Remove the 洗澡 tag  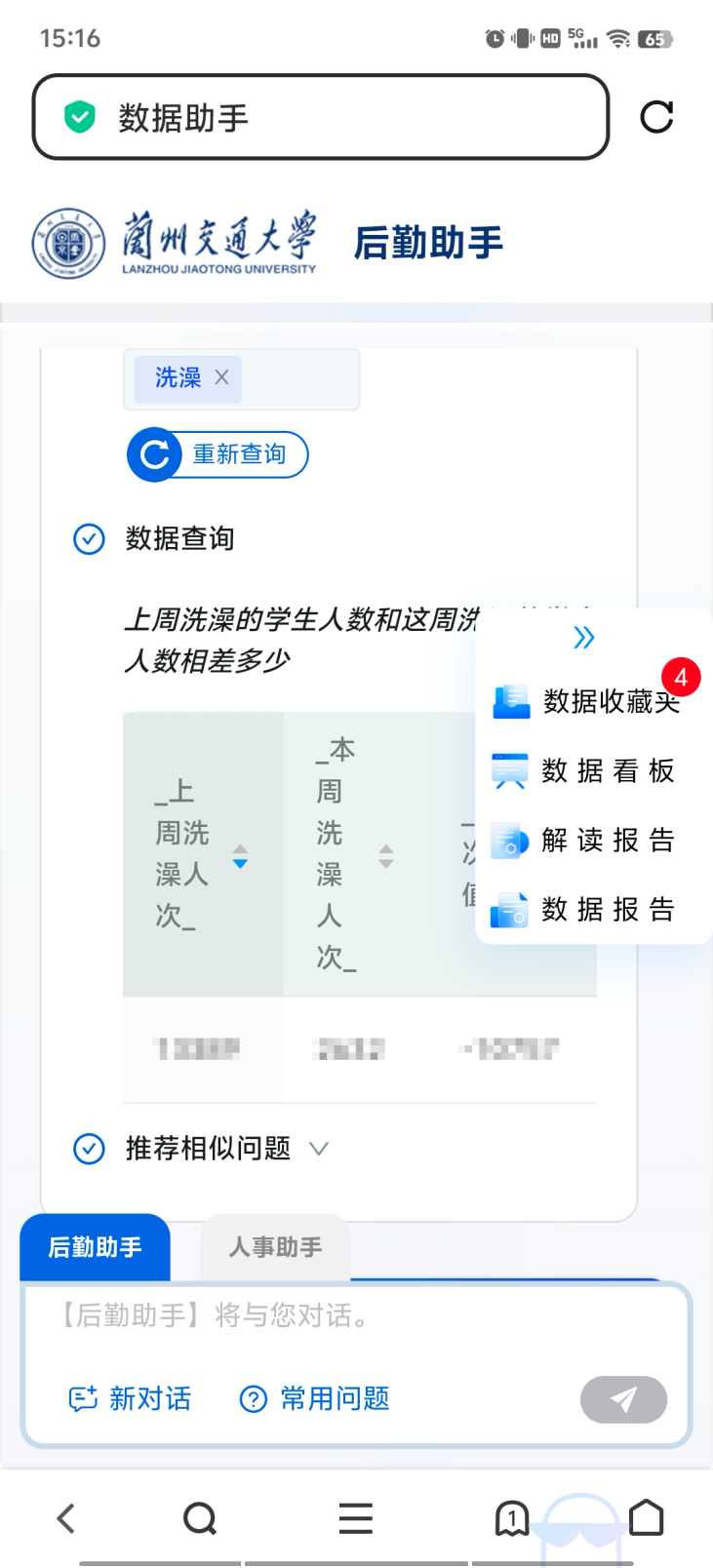click(222, 377)
